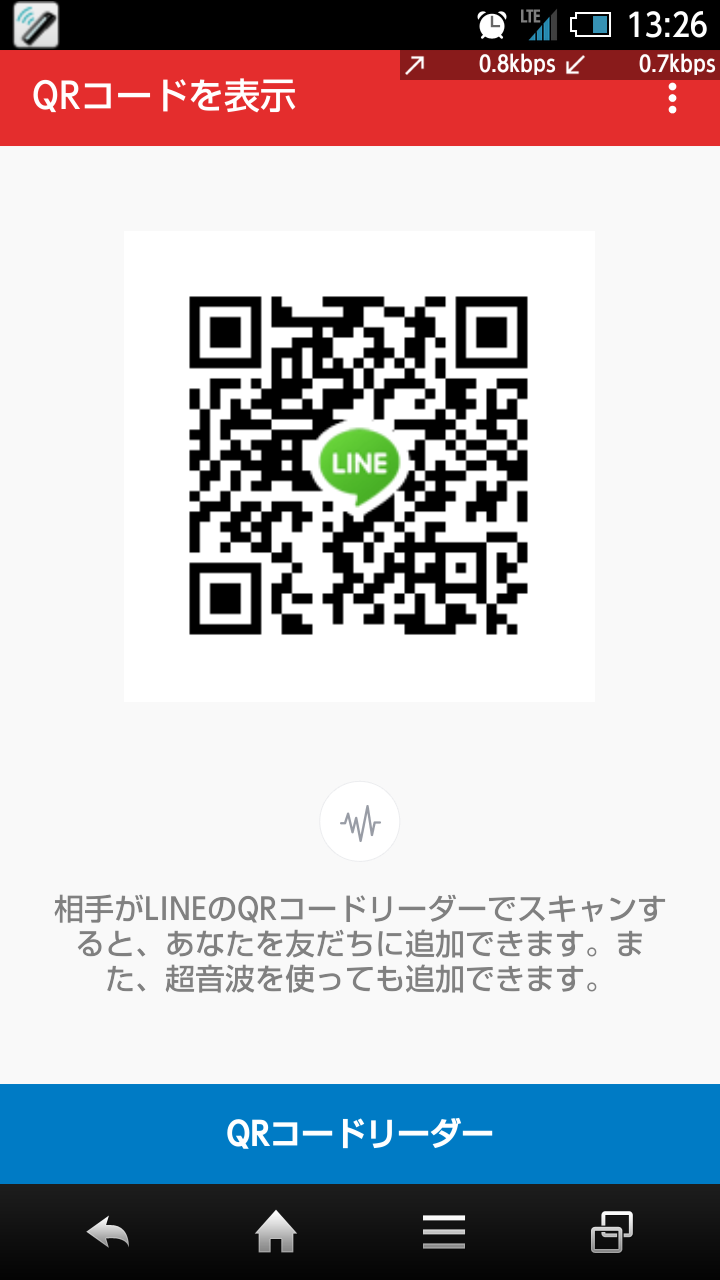The image size is (720, 1280).
Task: Open the overflow menu
Action: [x=672, y=98]
